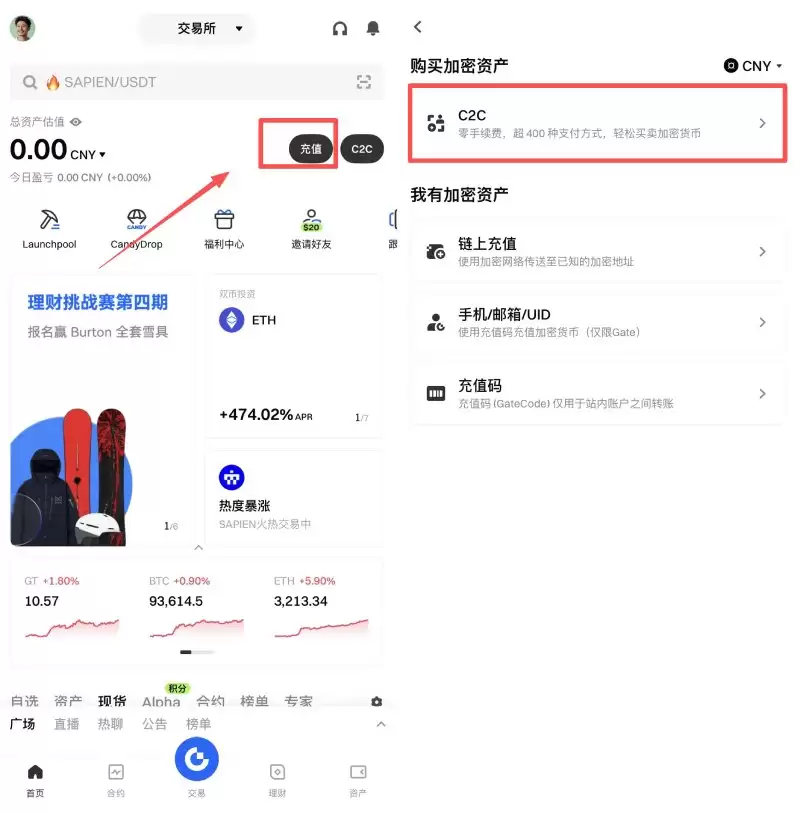Tap the 邀请好友 invite icon

(x=311, y=221)
